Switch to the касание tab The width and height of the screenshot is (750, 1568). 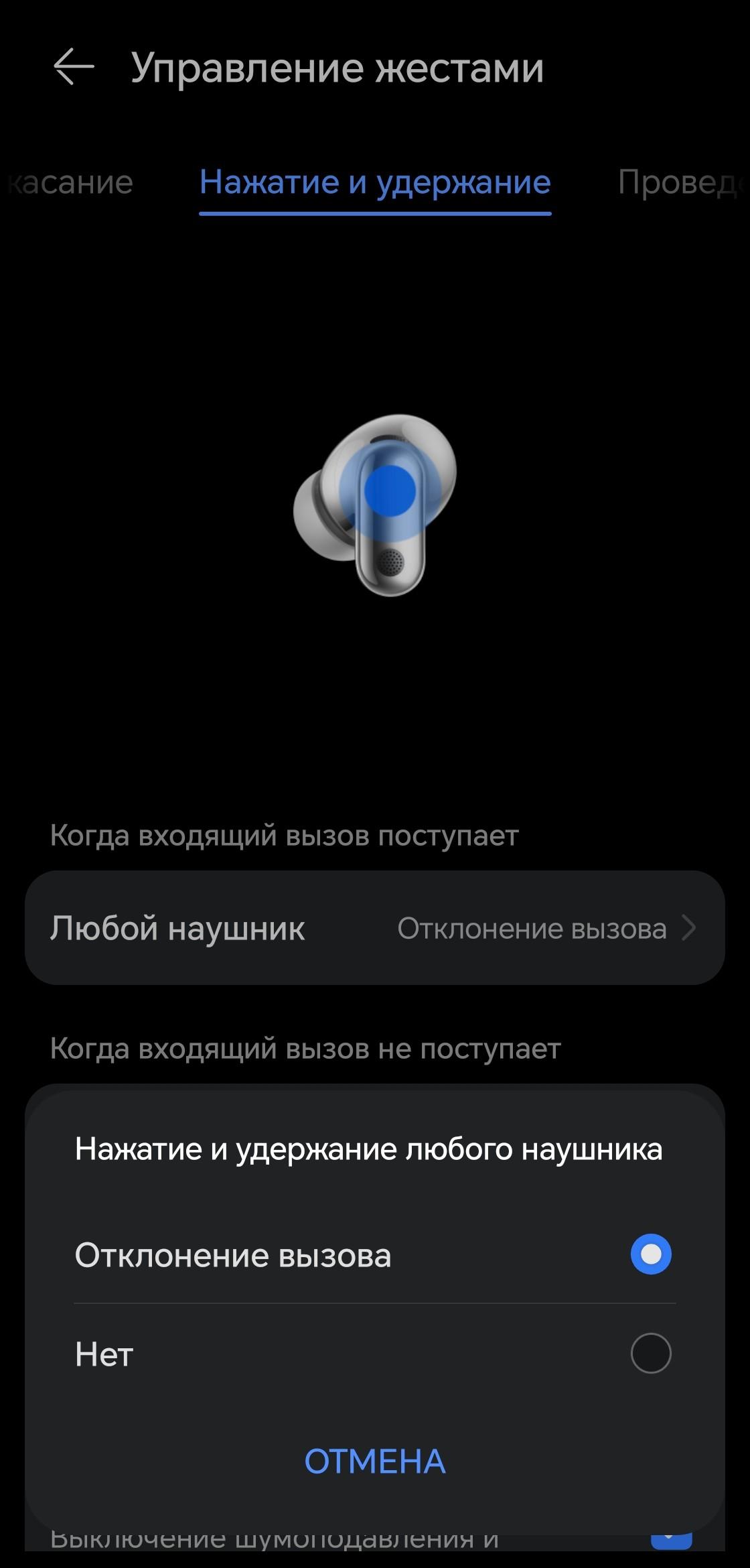70,182
